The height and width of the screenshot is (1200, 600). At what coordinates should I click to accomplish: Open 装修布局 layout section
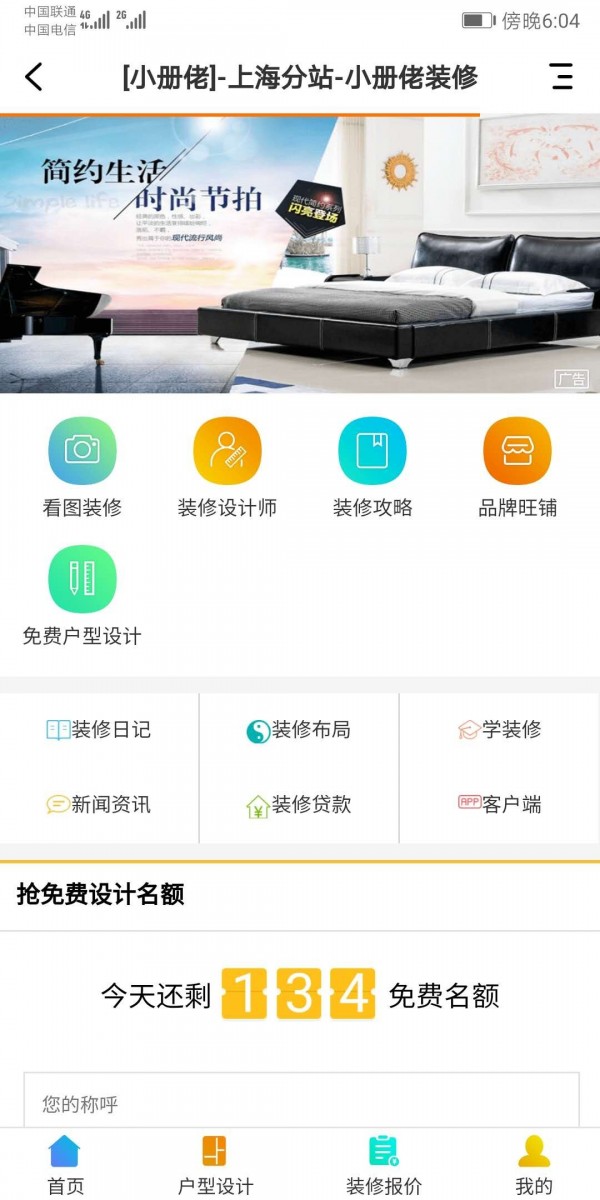pyautogui.click(x=299, y=730)
